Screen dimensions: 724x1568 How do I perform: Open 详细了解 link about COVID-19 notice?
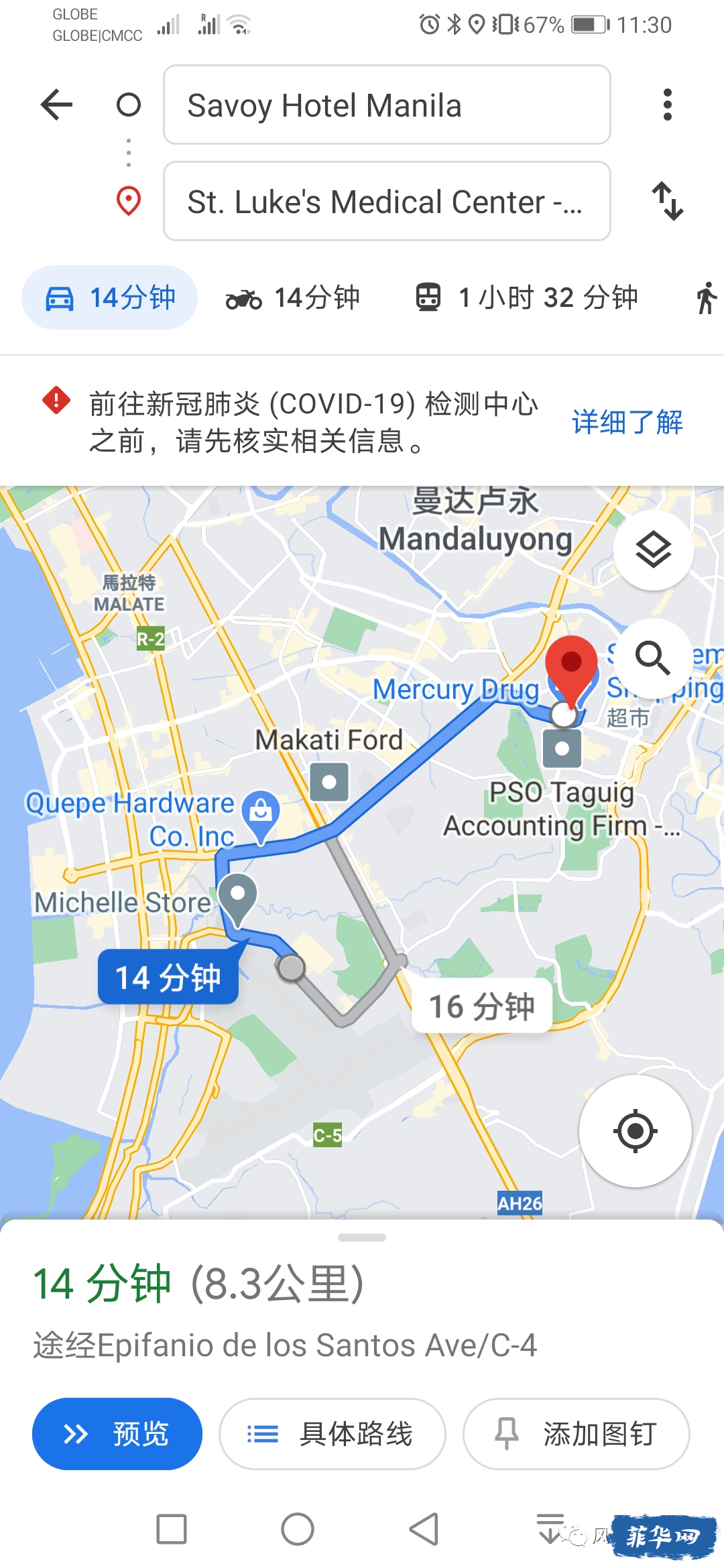(x=627, y=422)
